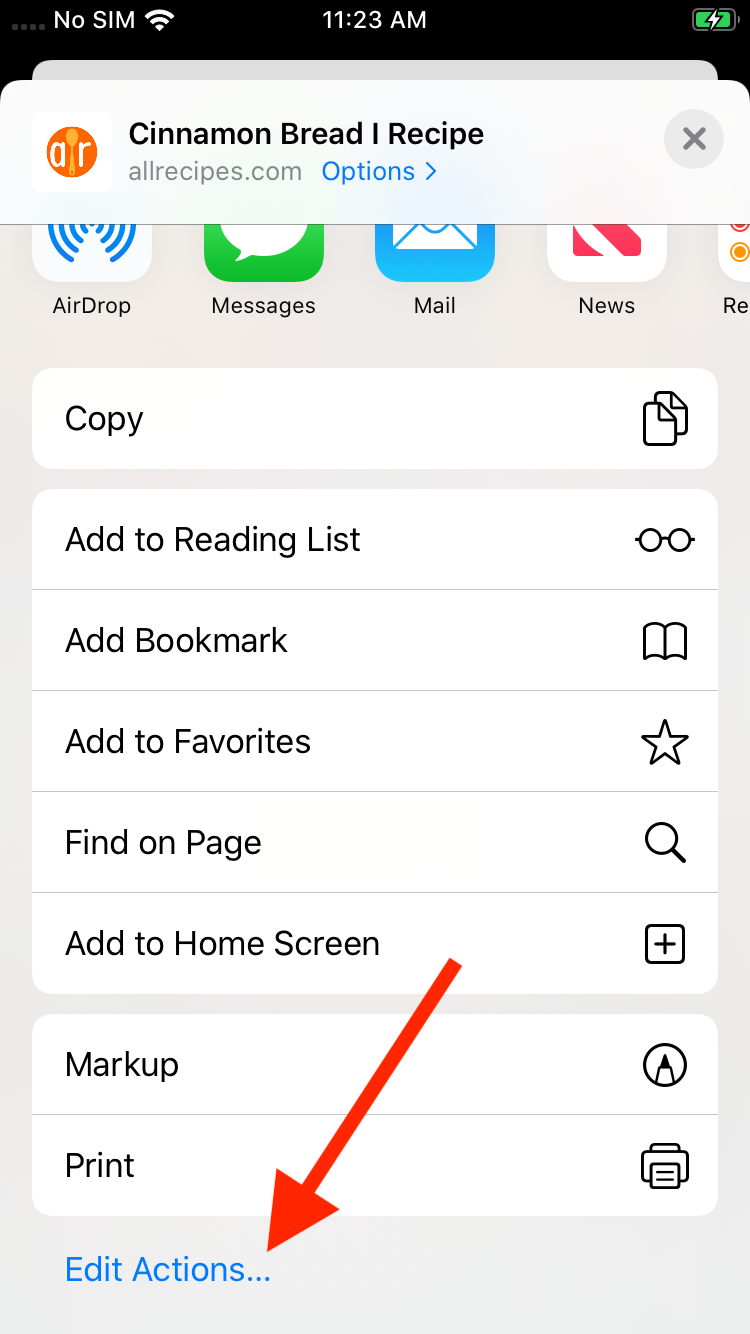Tap Edit Actions link
The height and width of the screenshot is (1334, 750).
168,1269
